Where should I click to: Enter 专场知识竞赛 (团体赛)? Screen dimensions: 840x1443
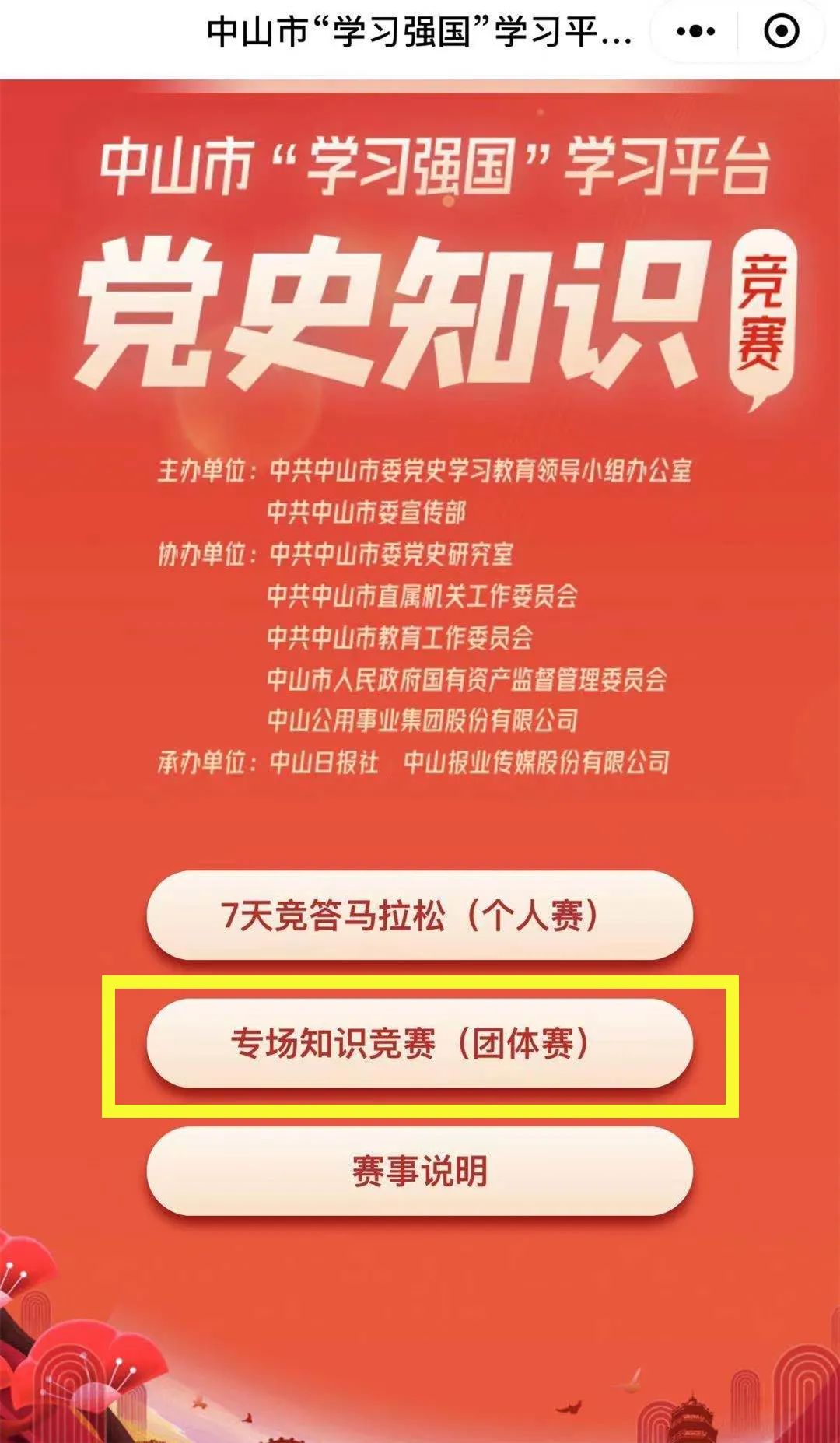click(419, 1043)
